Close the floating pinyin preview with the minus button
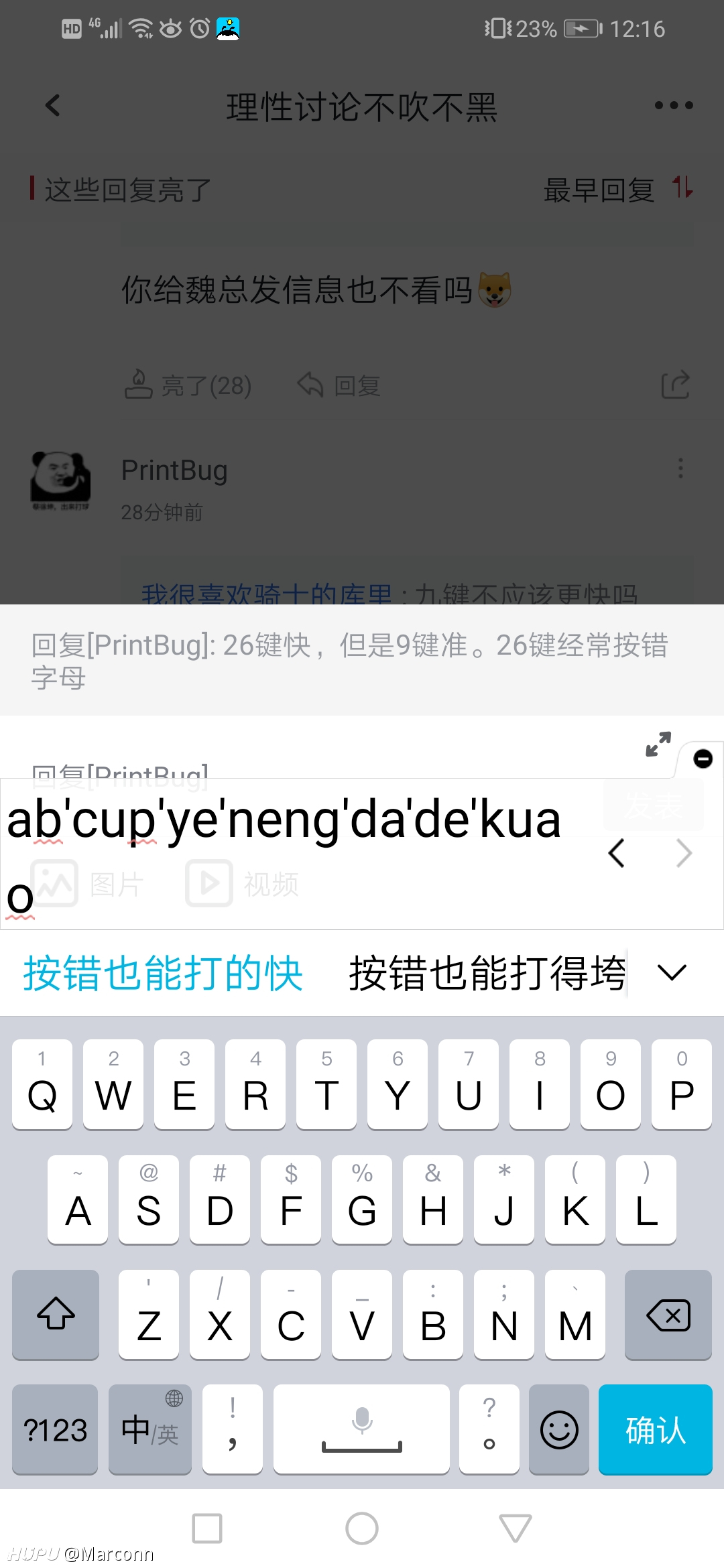Image resolution: width=724 pixels, height=1568 pixels. pos(703,759)
